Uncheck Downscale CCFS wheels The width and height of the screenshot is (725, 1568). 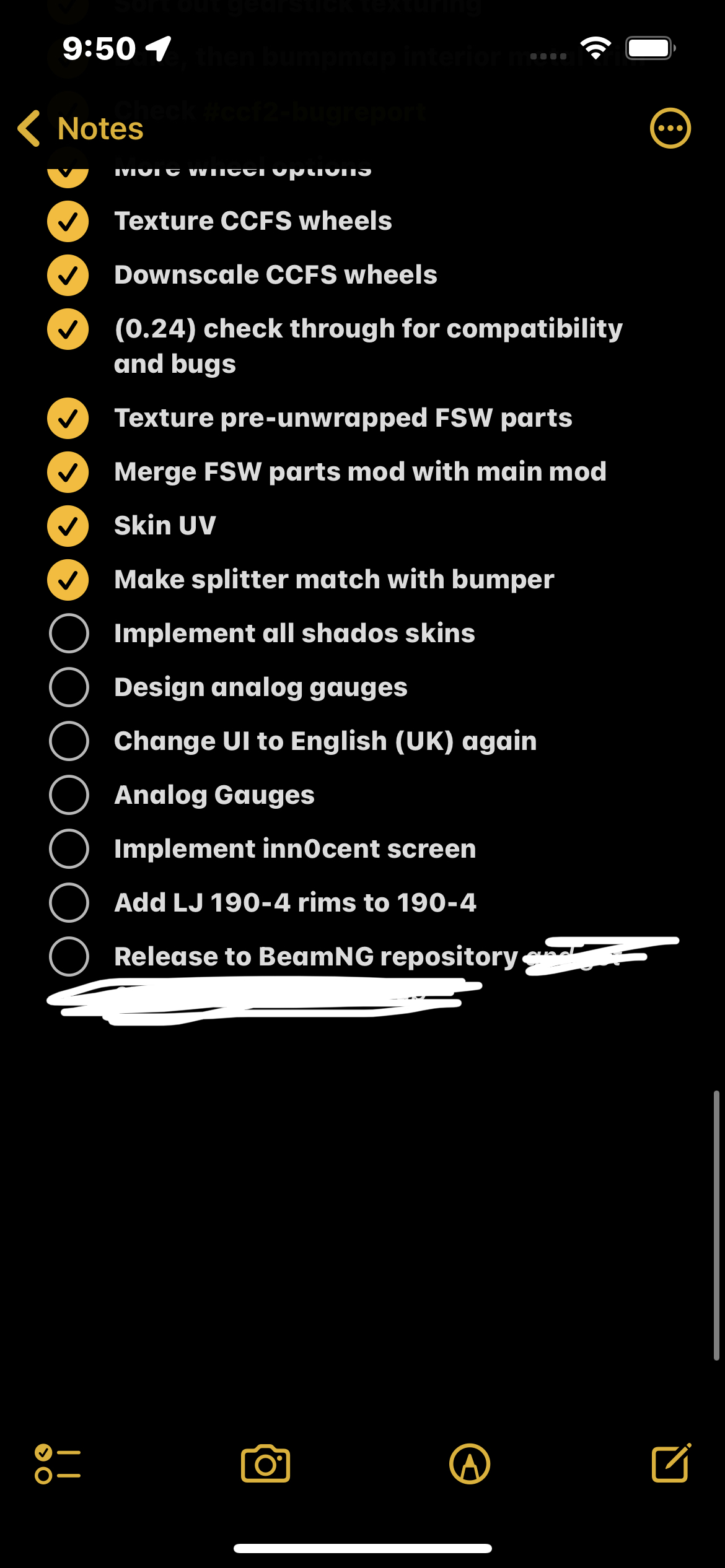[x=68, y=276]
